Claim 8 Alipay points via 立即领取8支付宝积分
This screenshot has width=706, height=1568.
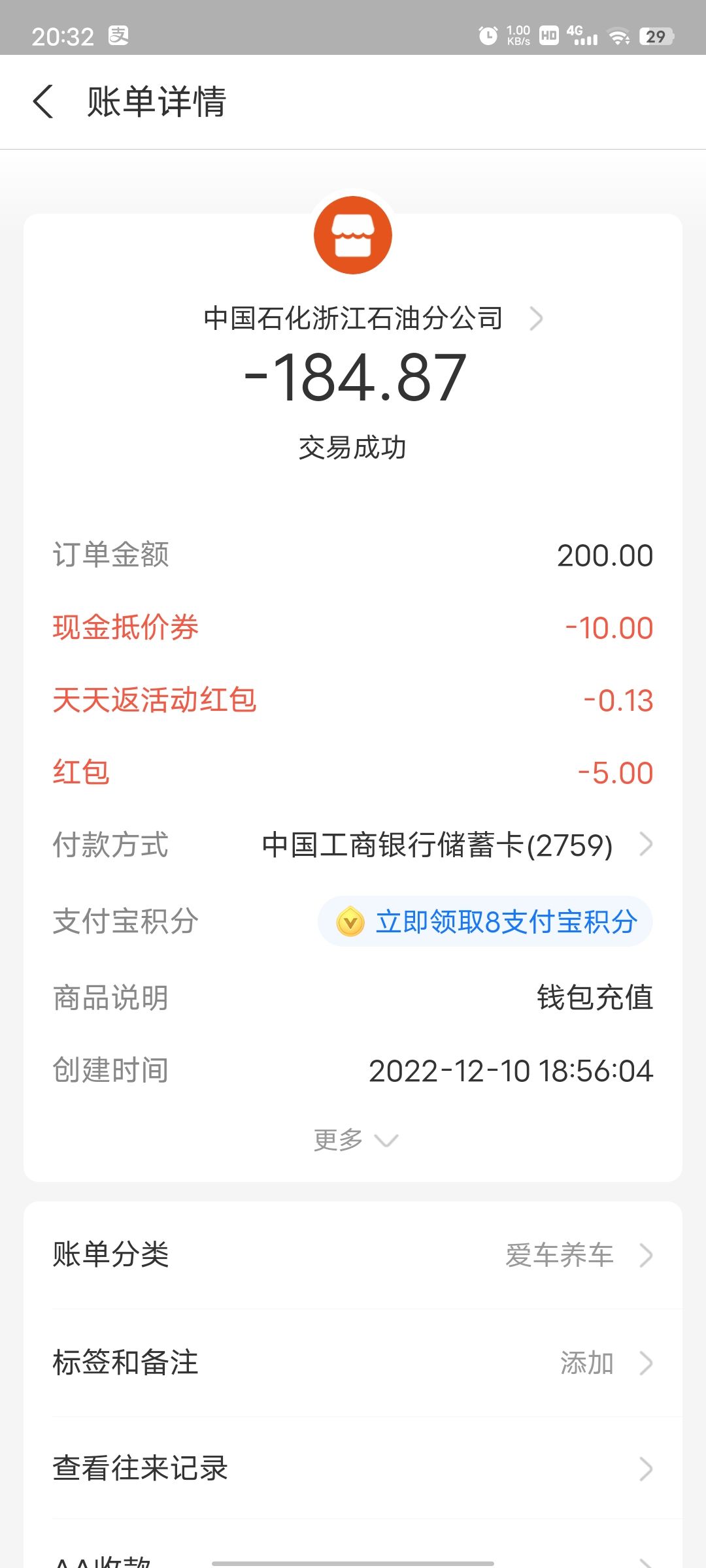coord(485,922)
